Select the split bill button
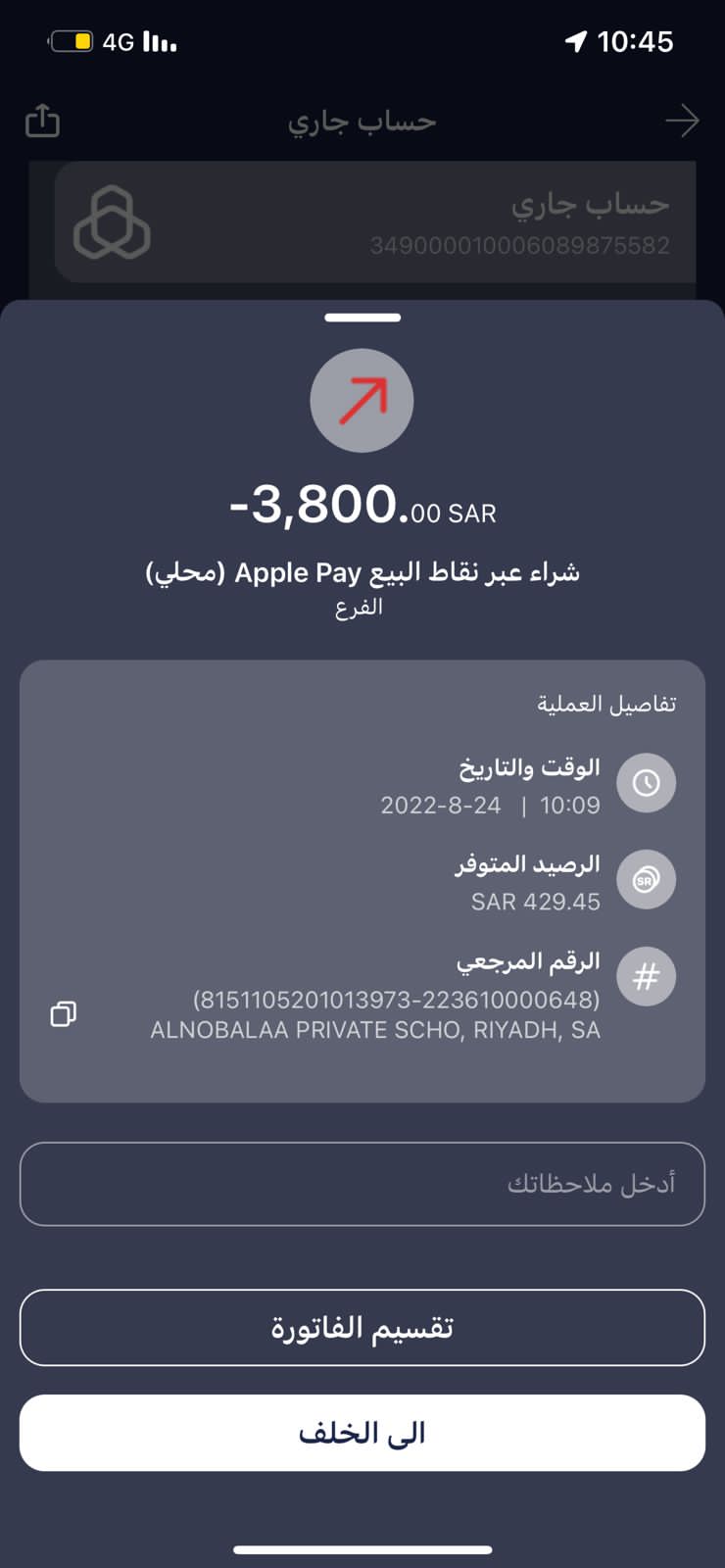The width and height of the screenshot is (725, 1568). [x=362, y=1328]
